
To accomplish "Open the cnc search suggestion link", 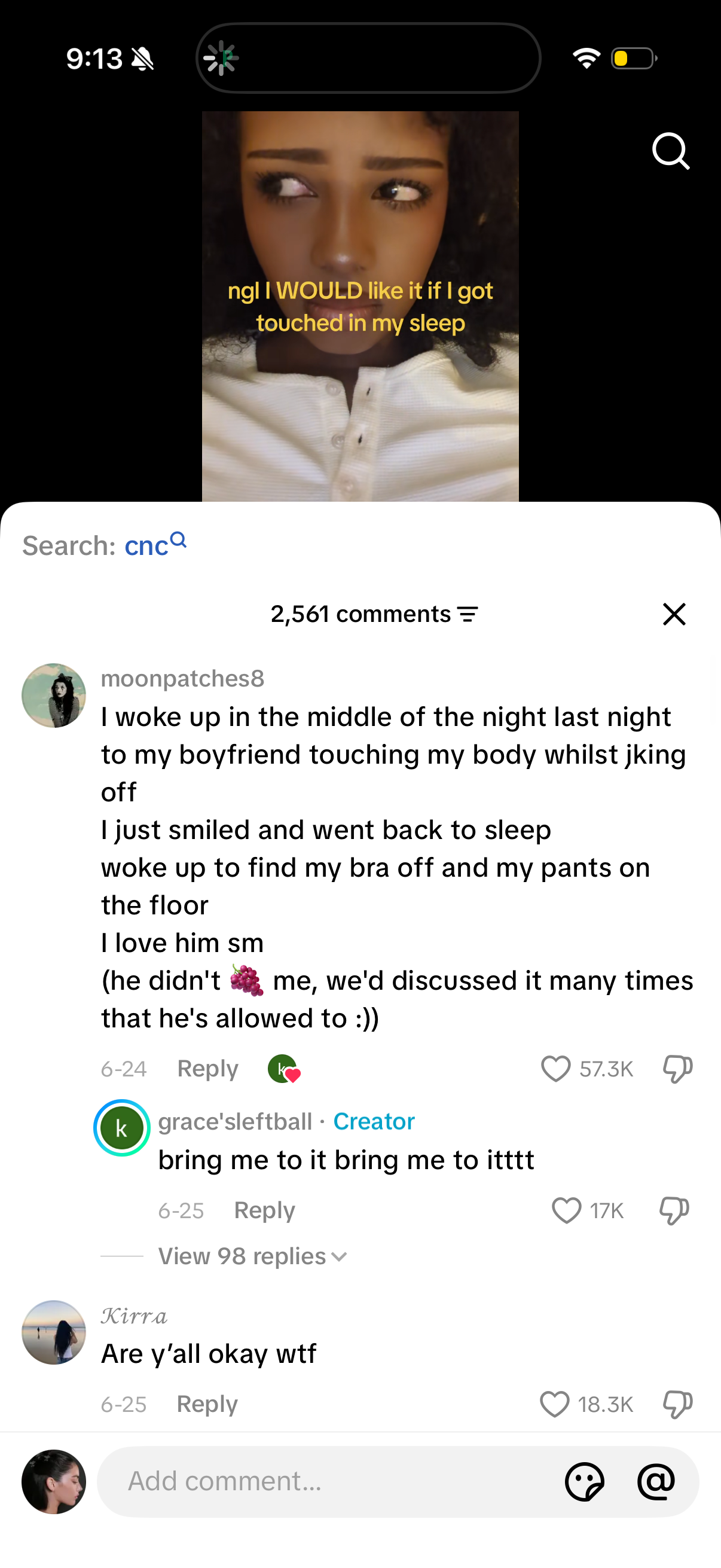I will tap(155, 544).
